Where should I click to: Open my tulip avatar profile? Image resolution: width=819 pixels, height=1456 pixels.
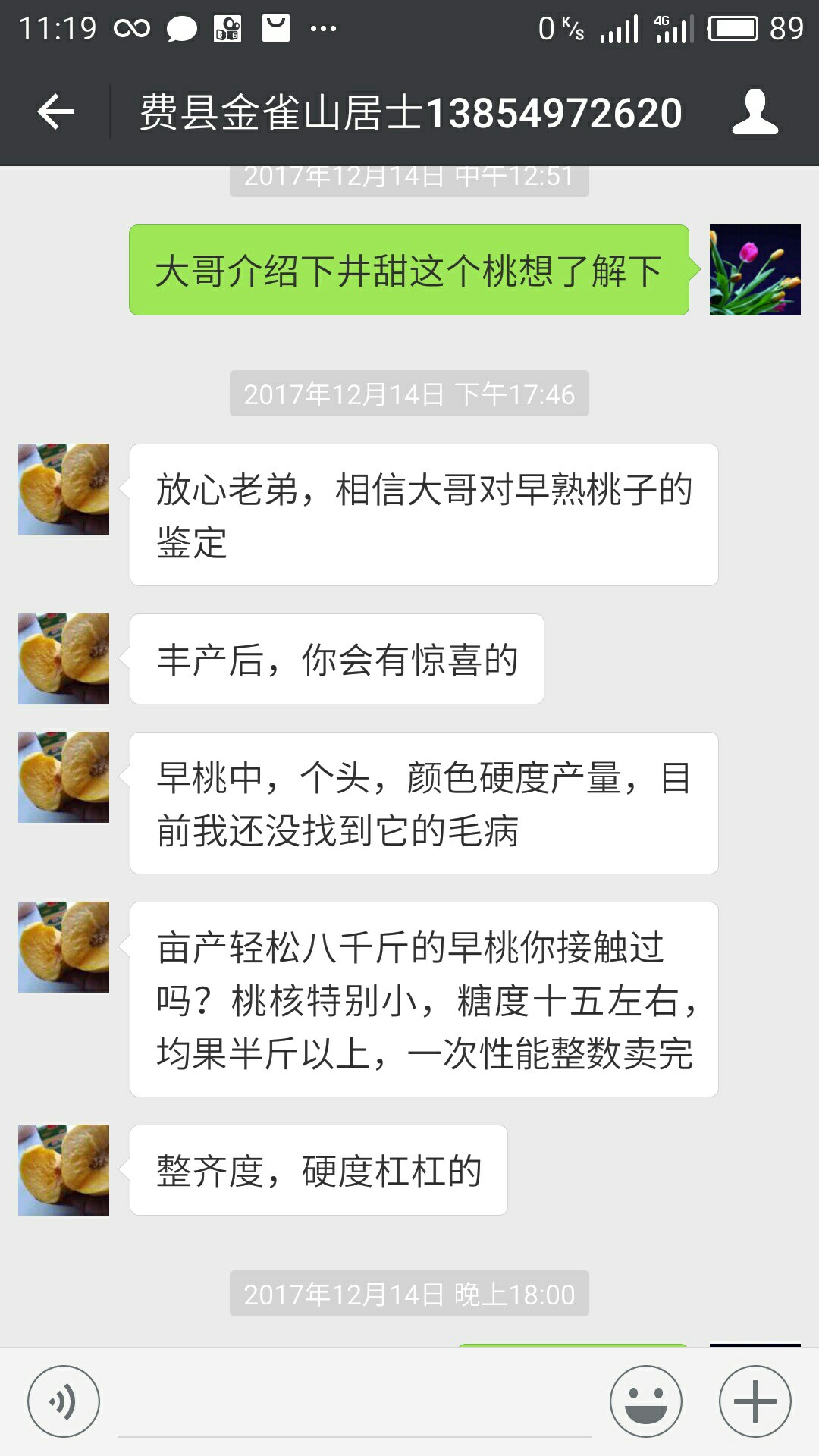click(x=755, y=270)
